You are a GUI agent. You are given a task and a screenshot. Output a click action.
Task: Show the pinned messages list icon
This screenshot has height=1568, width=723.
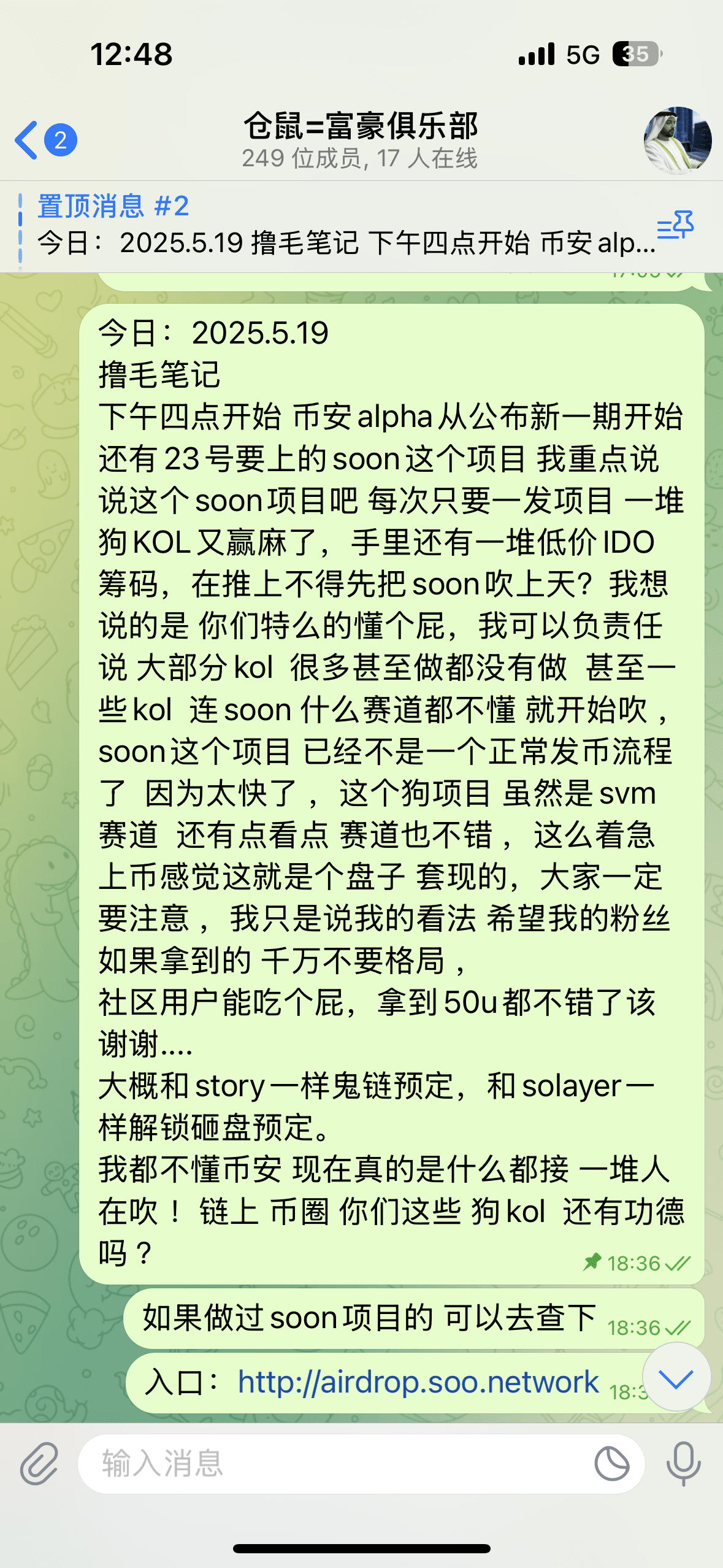675,226
